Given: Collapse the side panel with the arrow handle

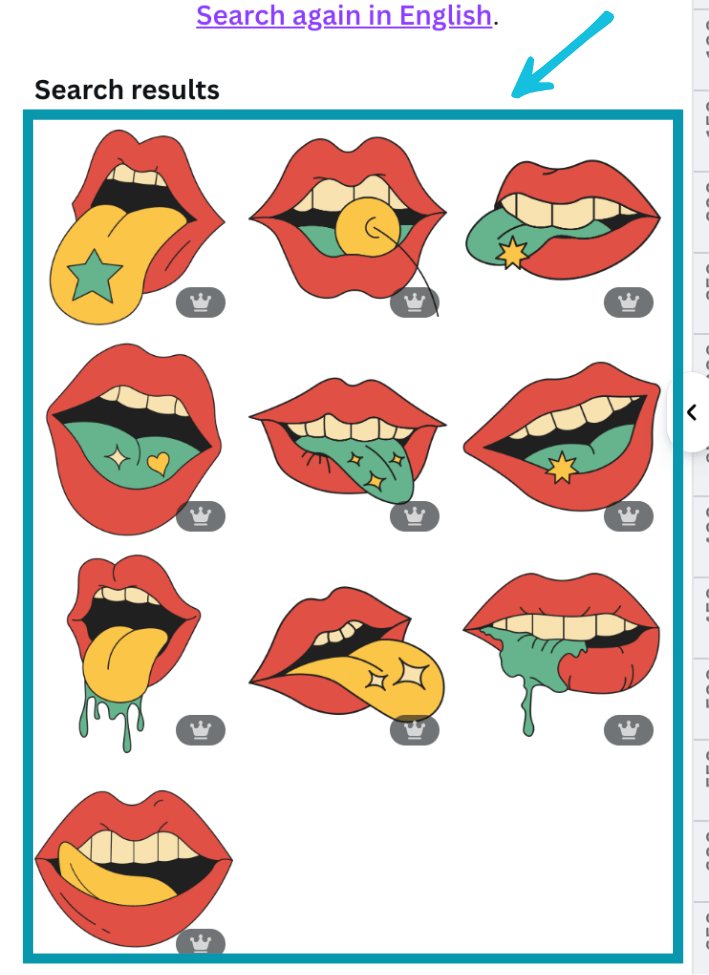Looking at the screenshot, I should 691,412.
